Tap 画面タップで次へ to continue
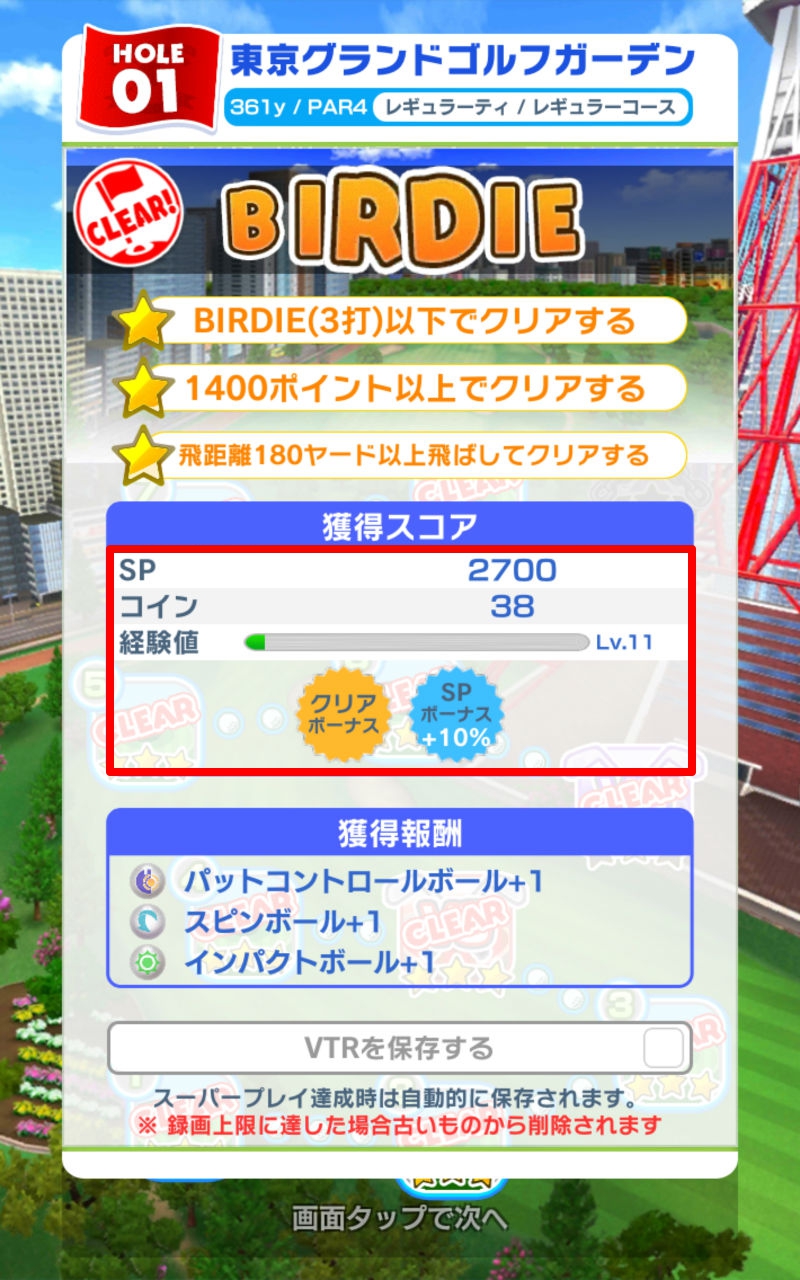This screenshot has width=800, height=1280. [400, 1219]
